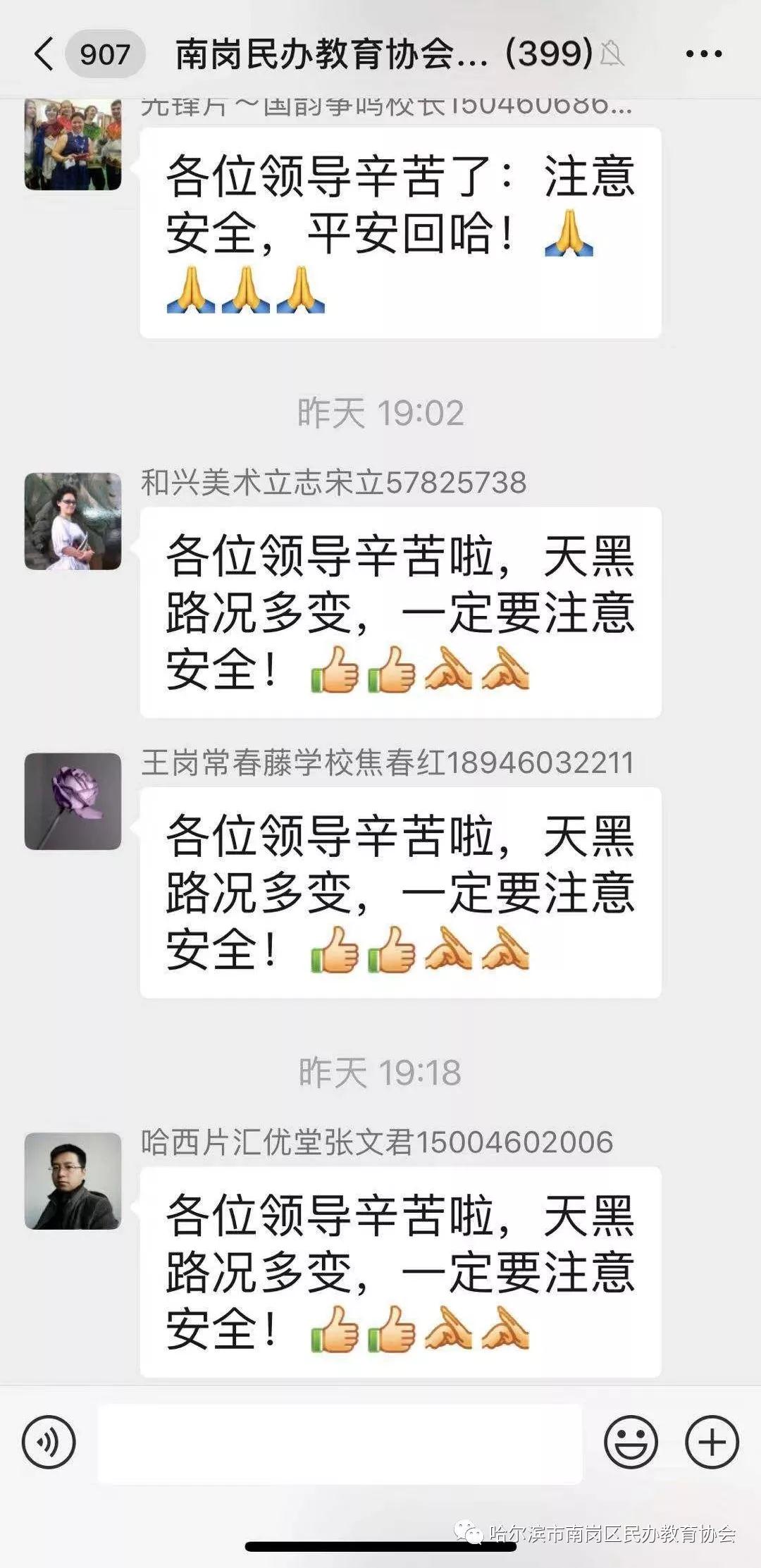This screenshot has height=1568, width=761.
Task: Open profile avatar of 哈西片汇优堂张文君
Action: (x=73, y=1181)
